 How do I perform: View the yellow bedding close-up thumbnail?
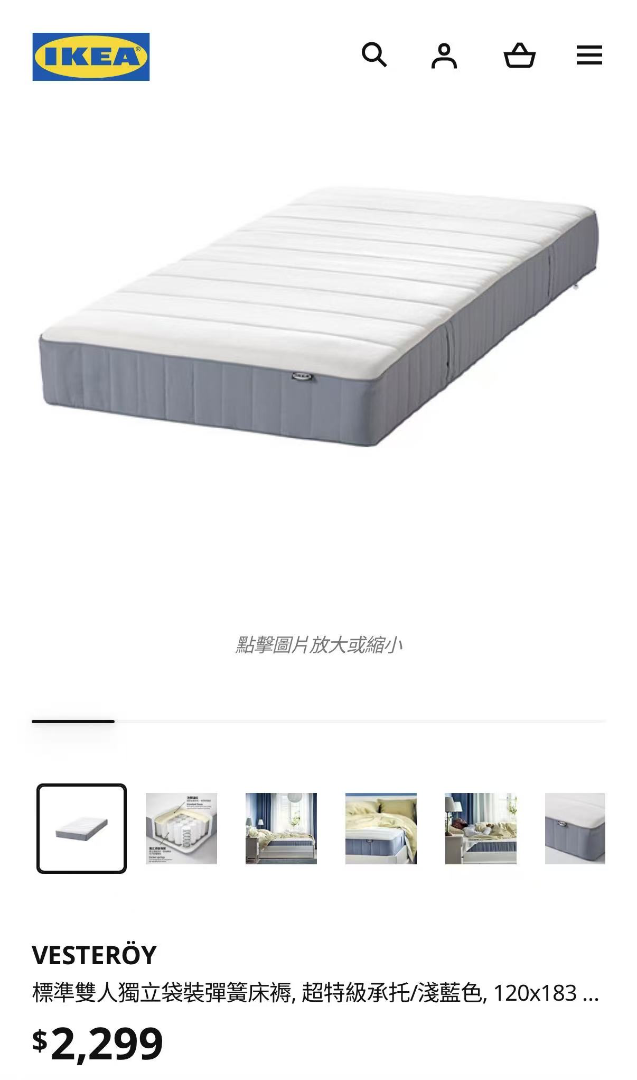pyautogui.click(x=381, y=829)
